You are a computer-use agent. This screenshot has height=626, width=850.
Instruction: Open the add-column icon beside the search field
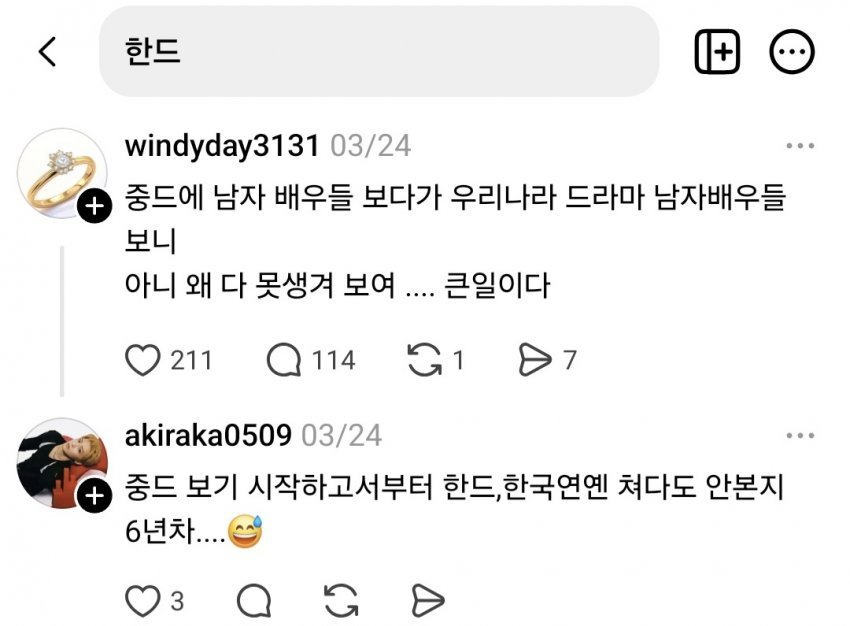point(717,51)
